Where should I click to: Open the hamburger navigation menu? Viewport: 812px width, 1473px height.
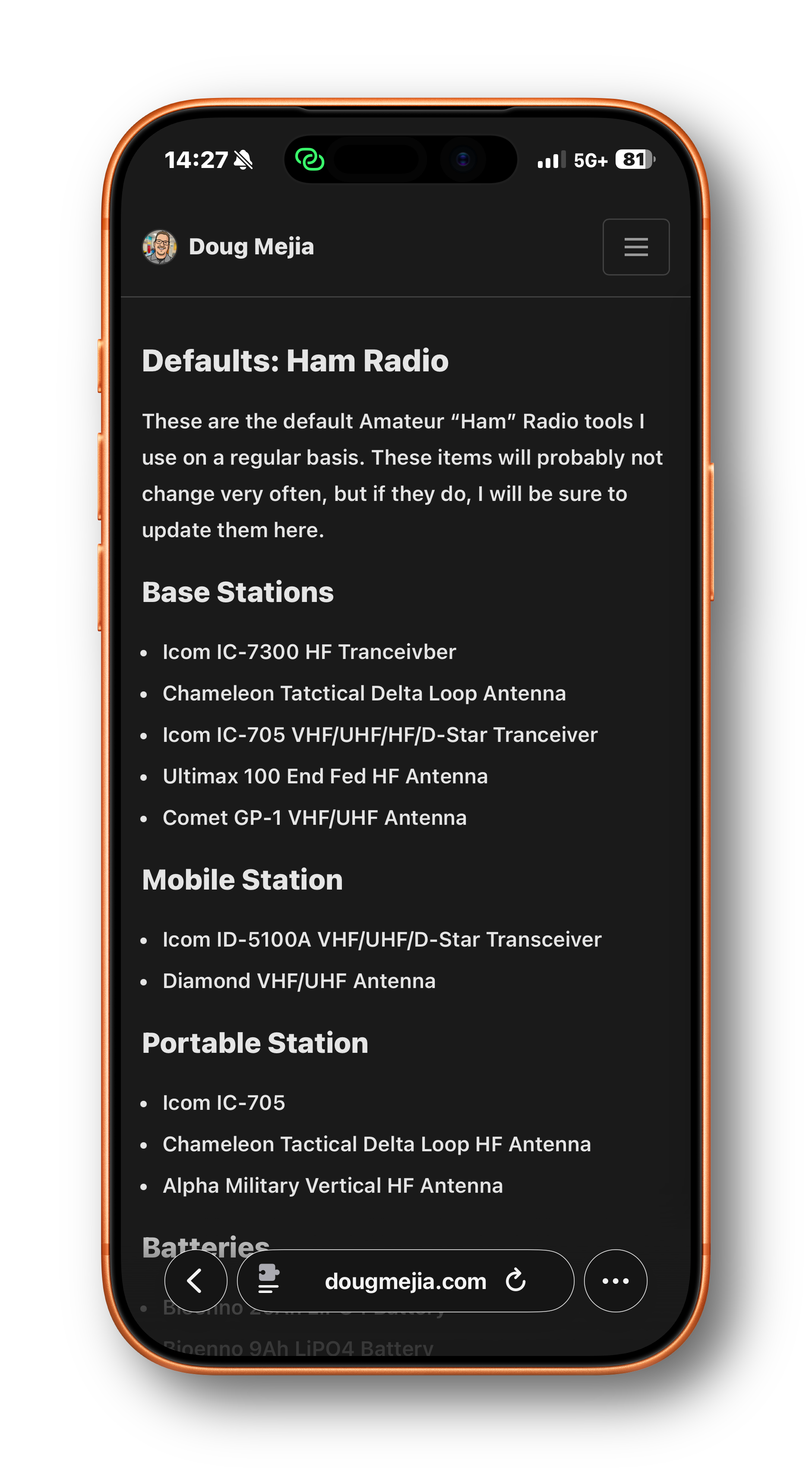[635, 247]
